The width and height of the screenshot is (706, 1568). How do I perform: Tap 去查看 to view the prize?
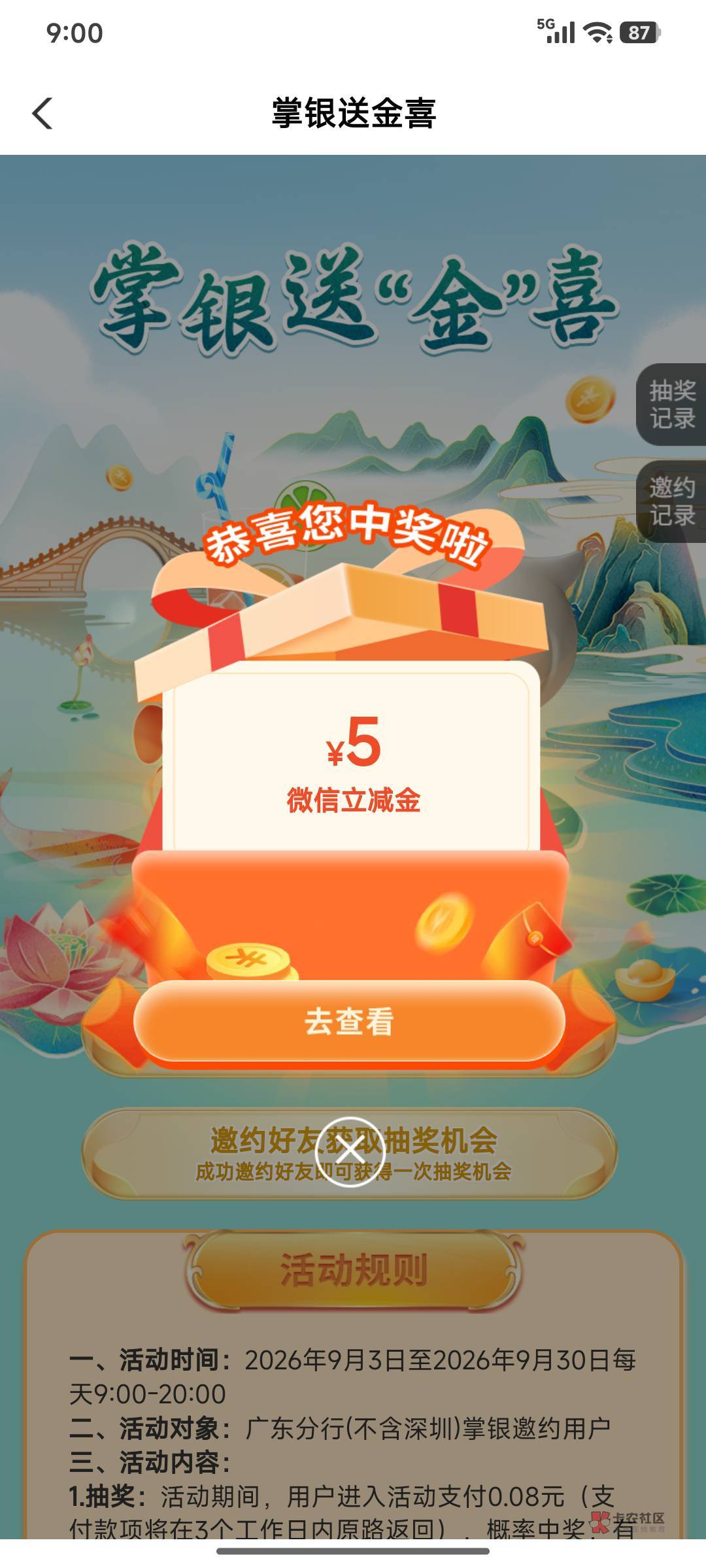349,1021
